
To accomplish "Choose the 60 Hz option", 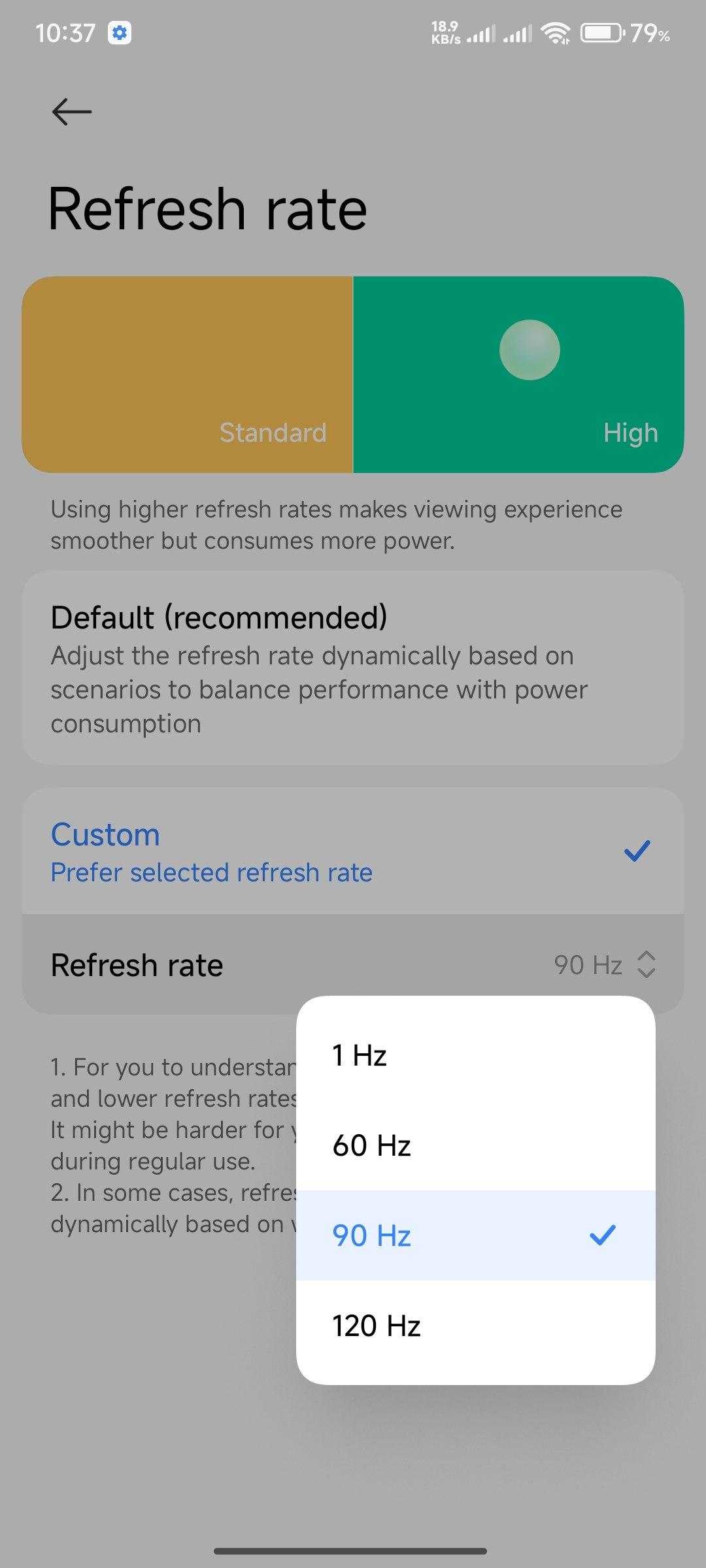I will click(x=475, y=1145).
